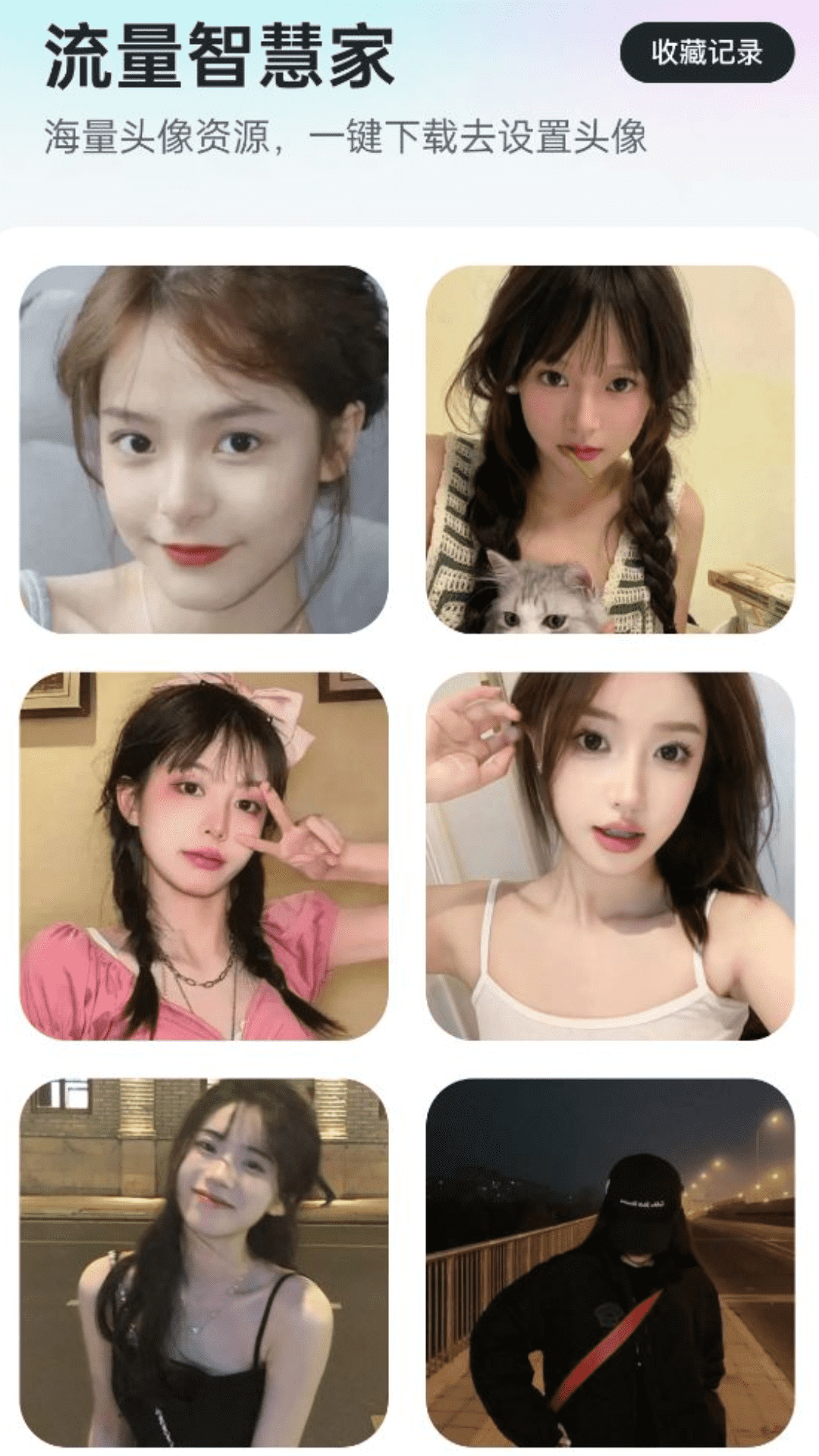Image resolution: width=819 pixels, height=1456 pixels.
Task: Open the 收藏记录 favorites history
Action: click(707, 52)
